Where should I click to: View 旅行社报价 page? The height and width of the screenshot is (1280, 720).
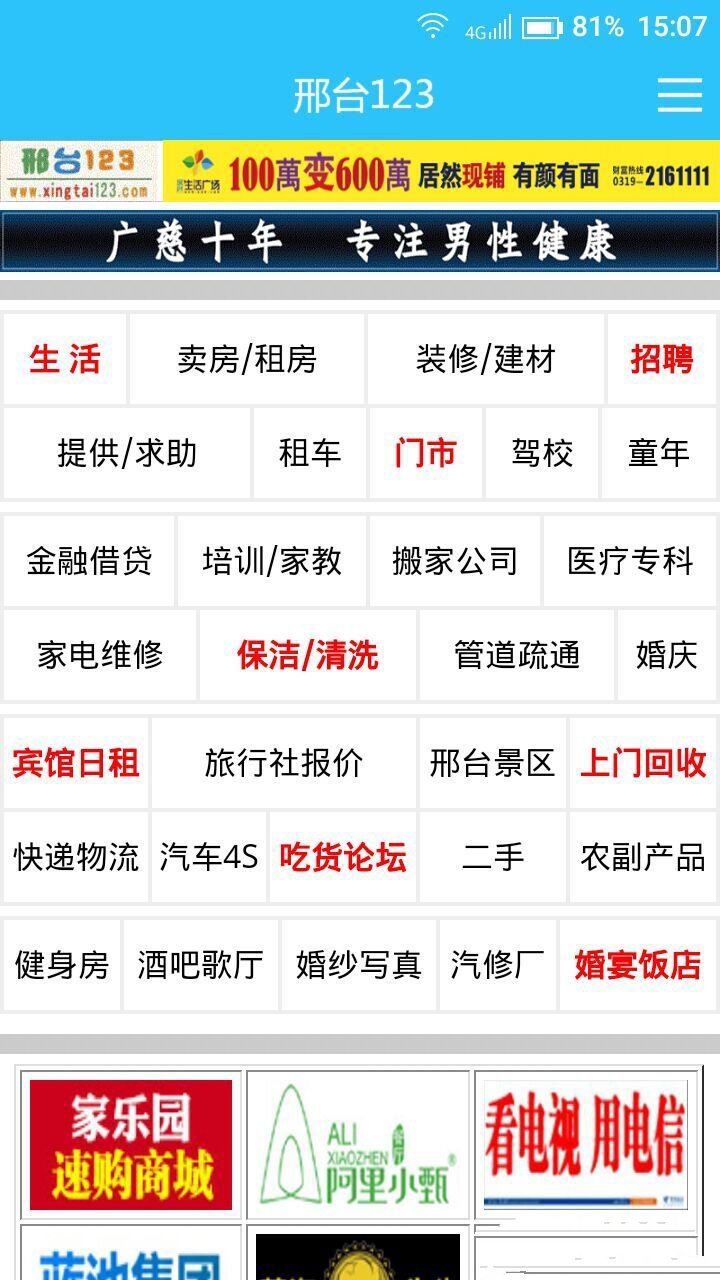284,763
